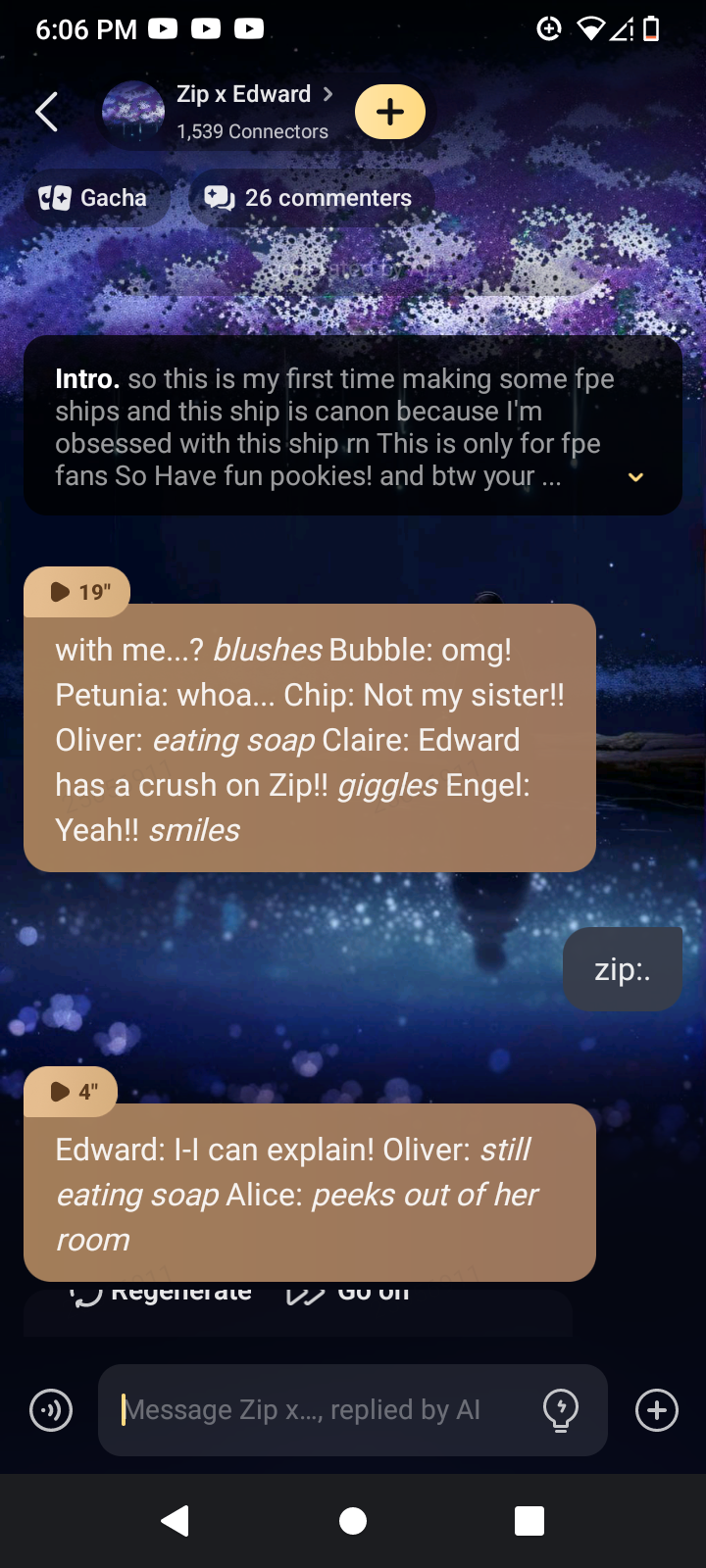Go back using the top-left arrow
Image resolution: width=706 pixels, height=1568 pixels.
point(46,112)
